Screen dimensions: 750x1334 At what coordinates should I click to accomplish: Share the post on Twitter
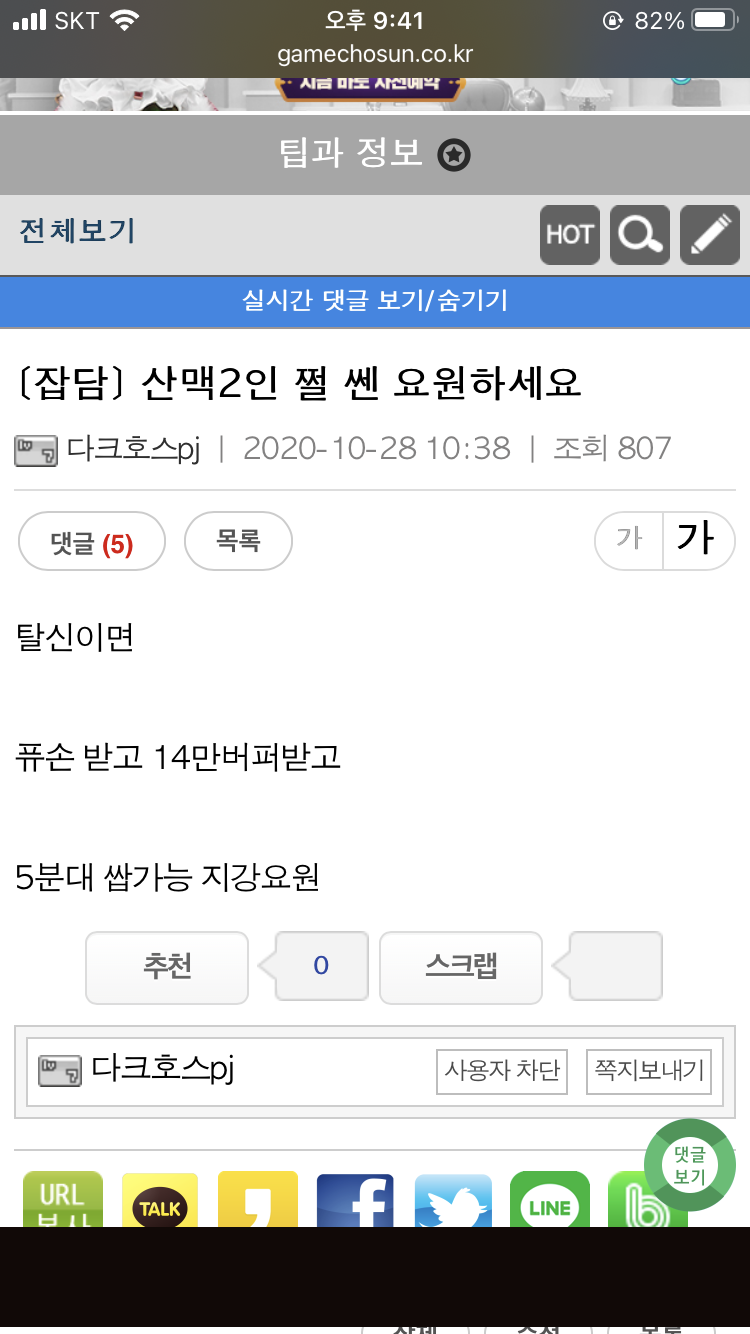coord(453,1200)
